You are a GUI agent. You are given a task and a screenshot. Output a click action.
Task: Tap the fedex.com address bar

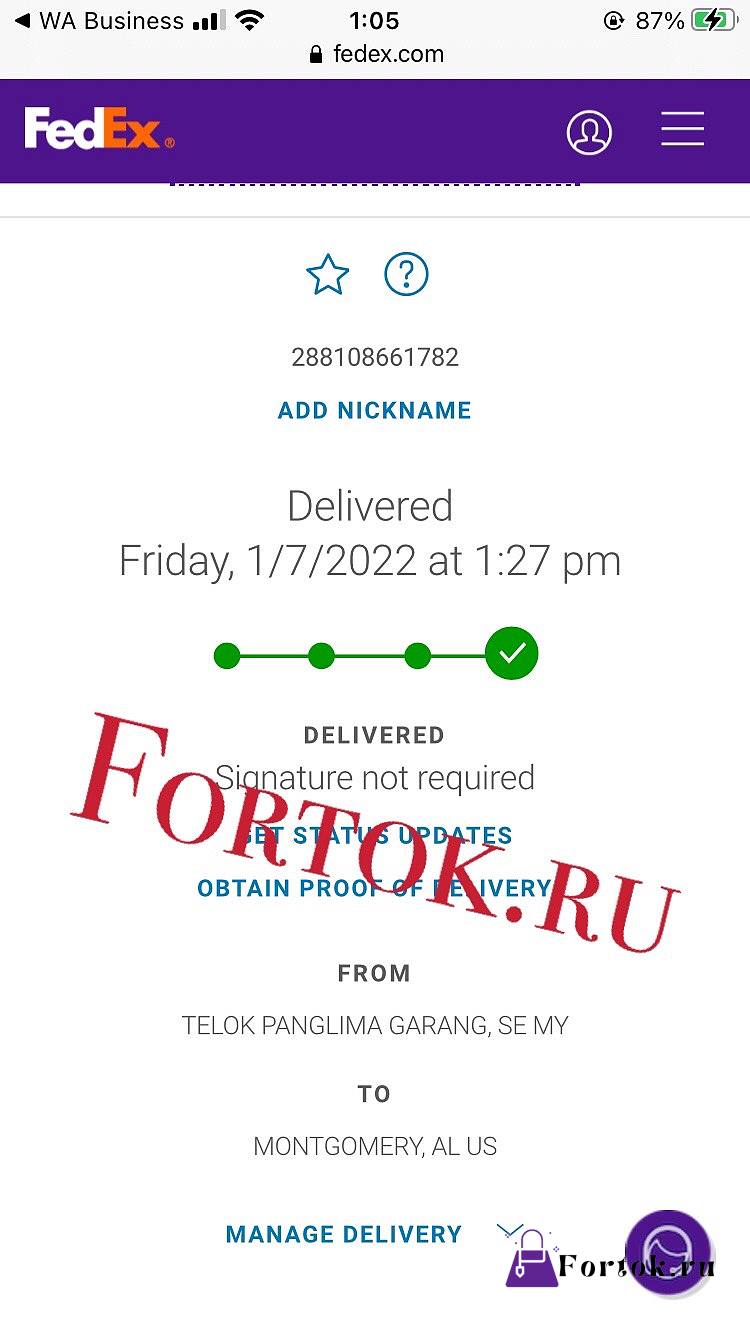click(375, 54)
